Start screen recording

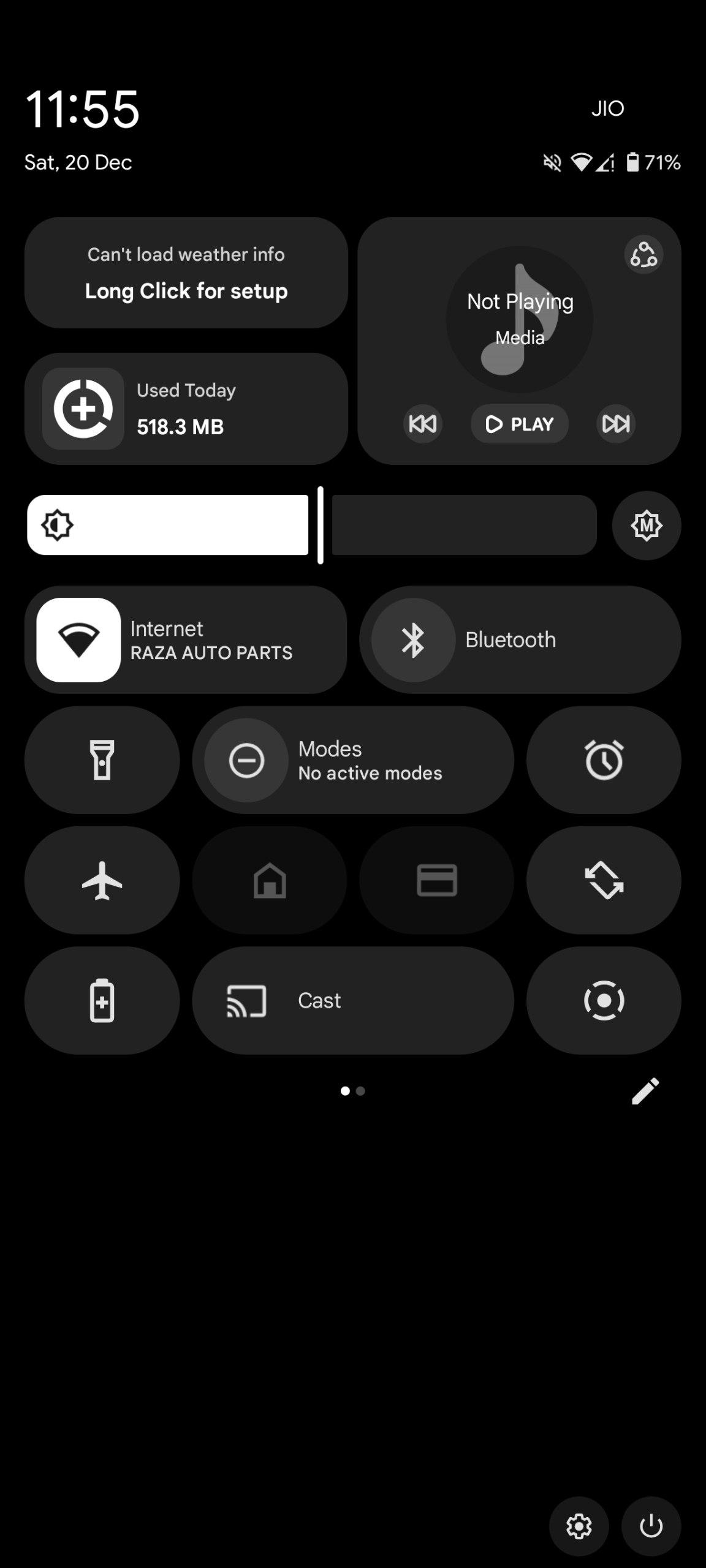[604, 1000]
